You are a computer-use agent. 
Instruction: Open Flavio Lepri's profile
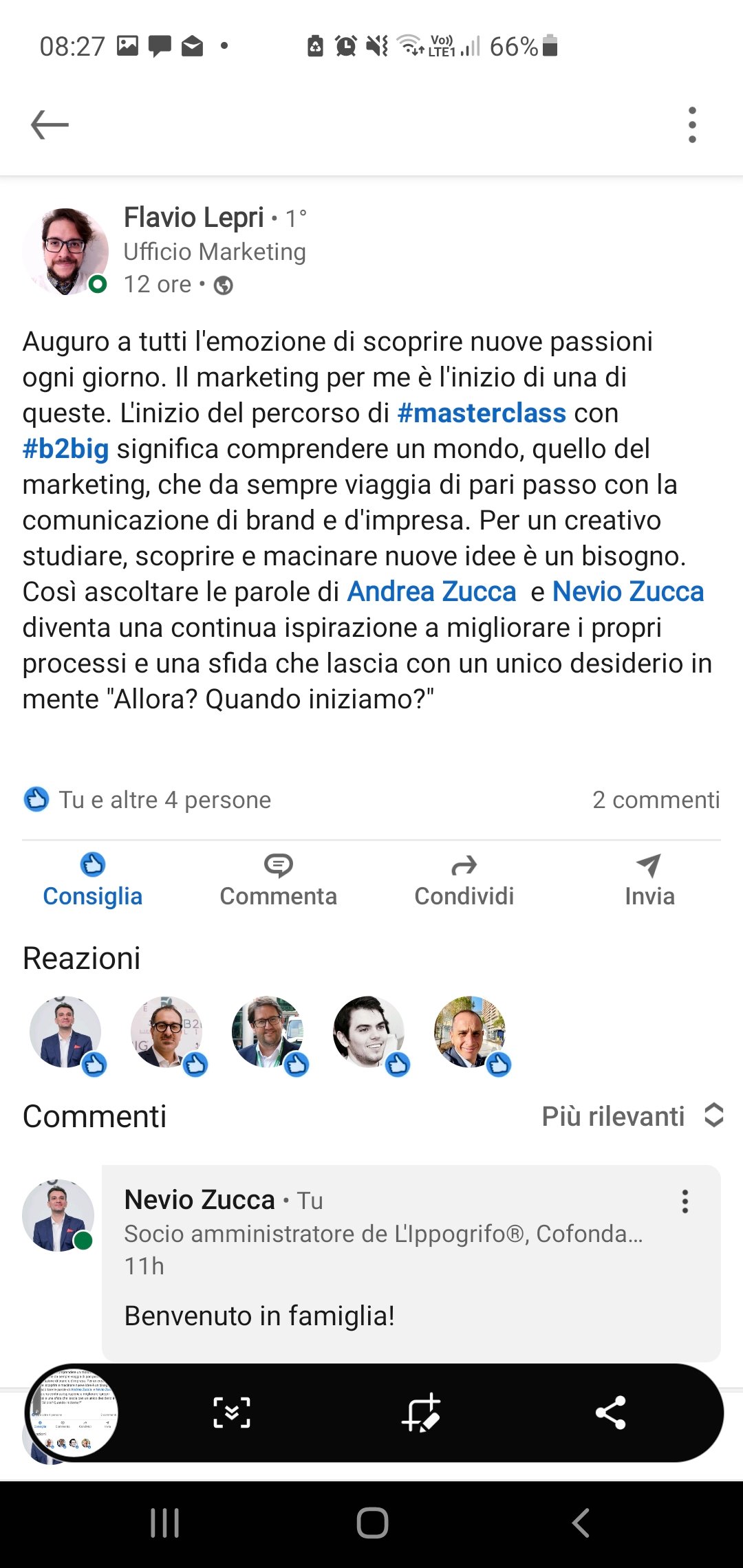[x=194, y=217]
